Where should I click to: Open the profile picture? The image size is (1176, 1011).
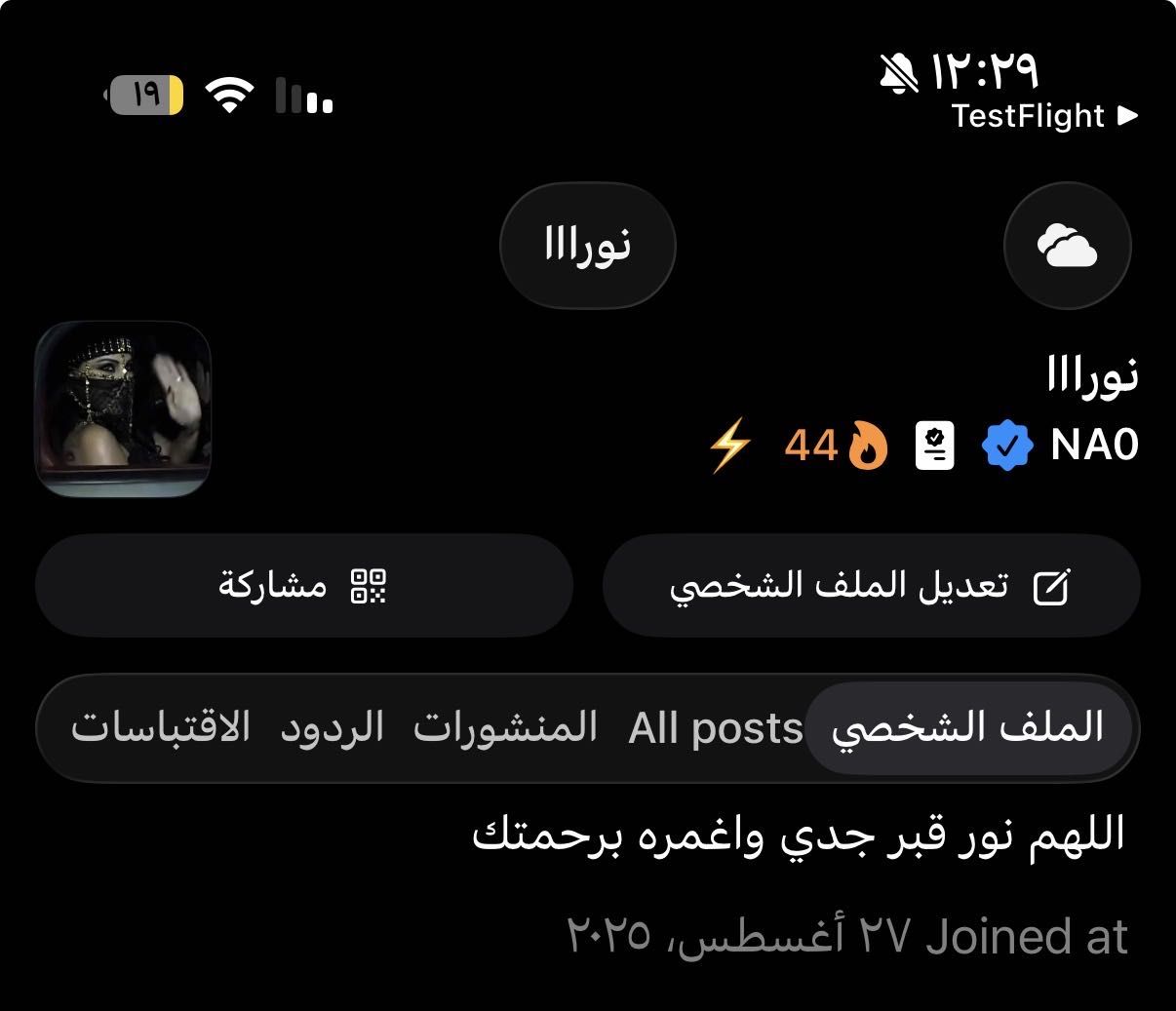tap(124, 409)
